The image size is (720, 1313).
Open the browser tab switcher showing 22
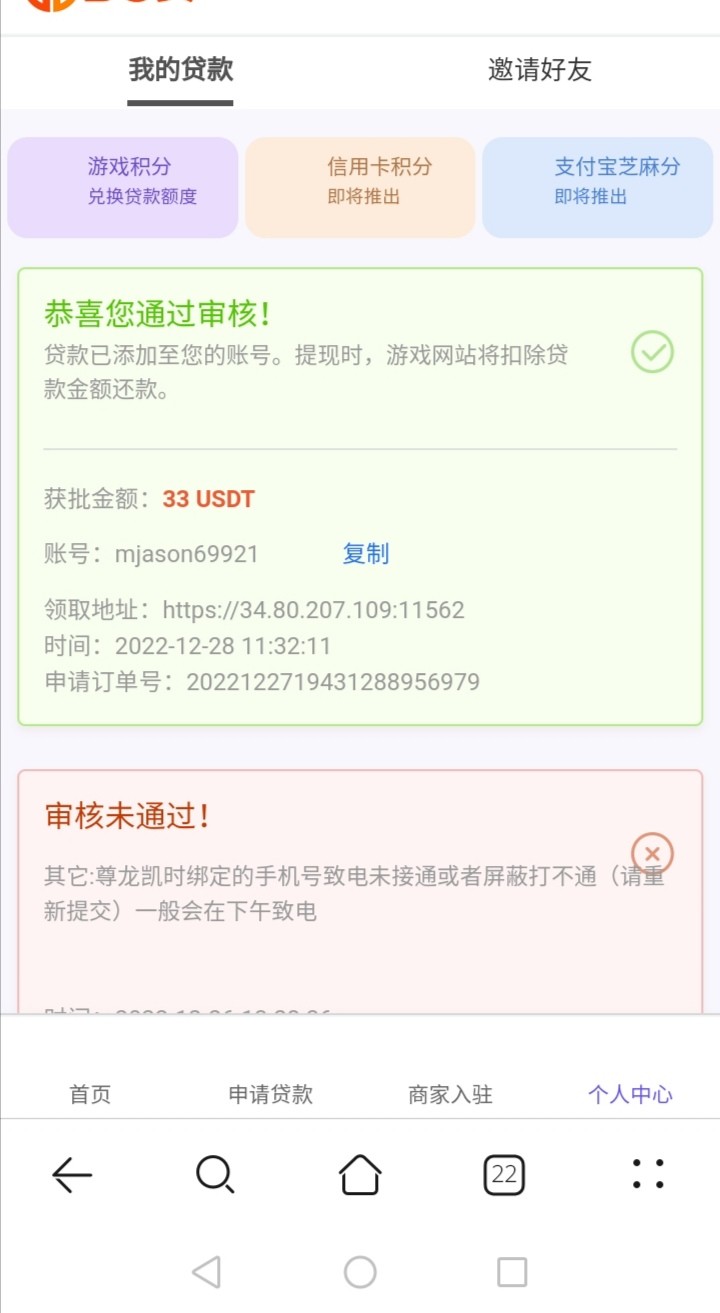pyautogui.click(x=504, y=1175)
